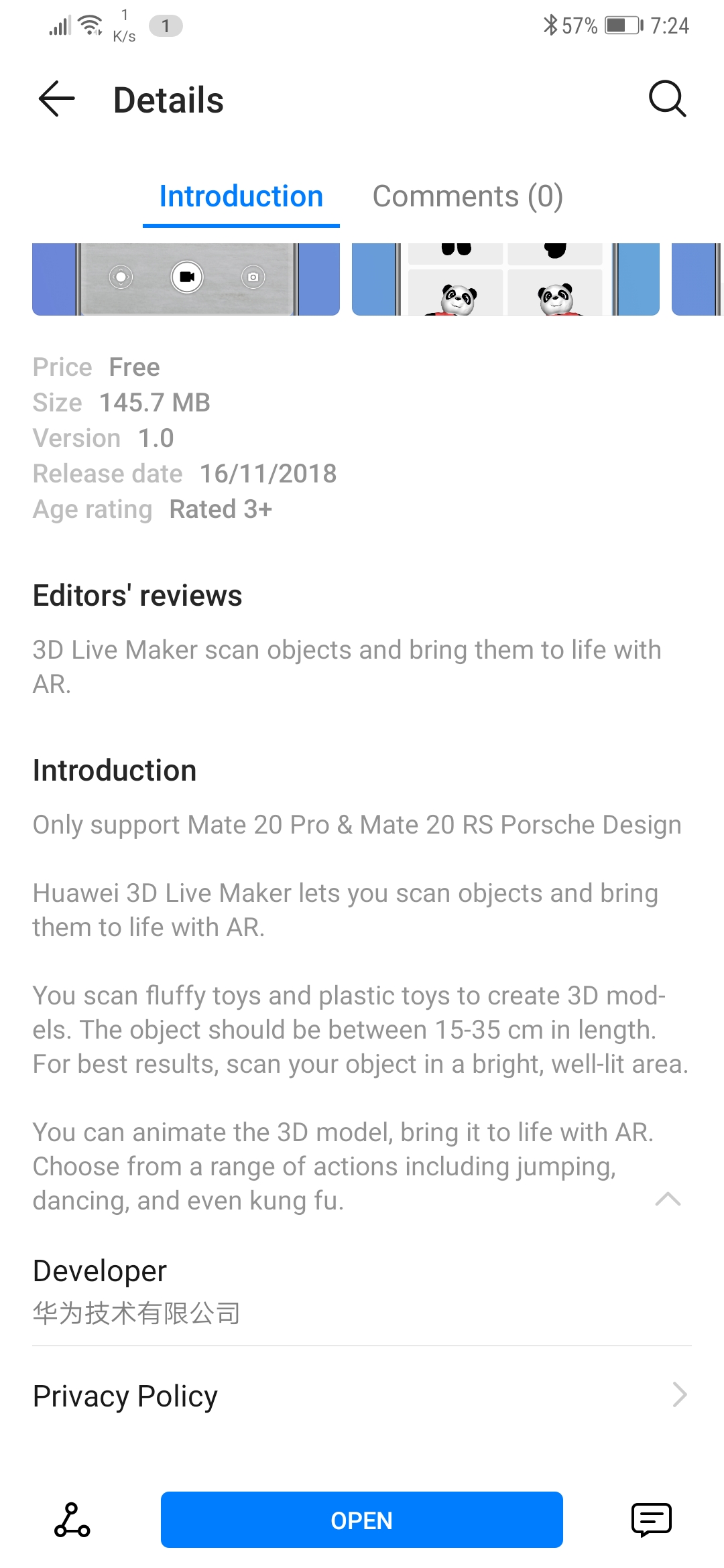
Task: View the panda models screenshot
Action: (505, 279)
